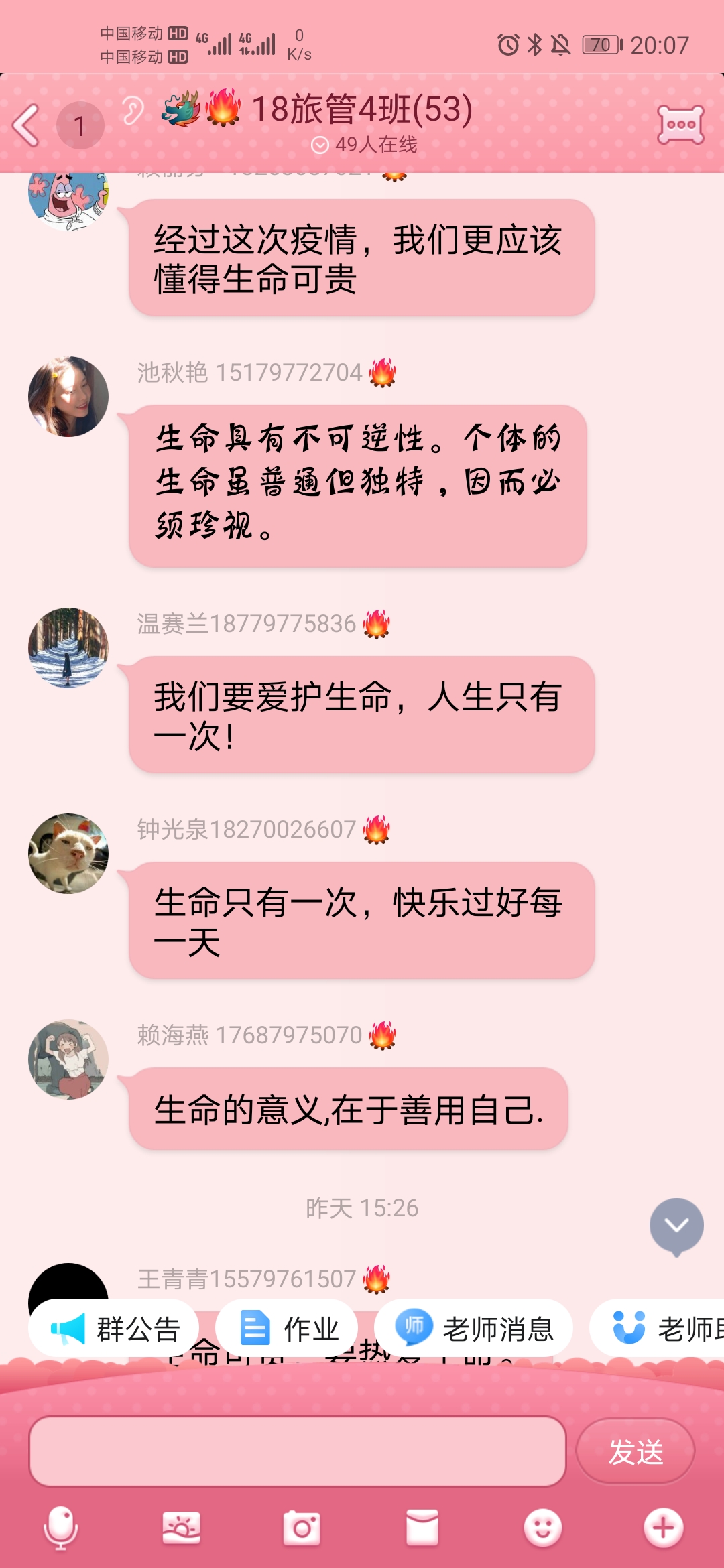Open 钟光泉's profile avatar
Image resolution: width=724 pixels, height=1568 pixels.
click(x=68, y=854)
